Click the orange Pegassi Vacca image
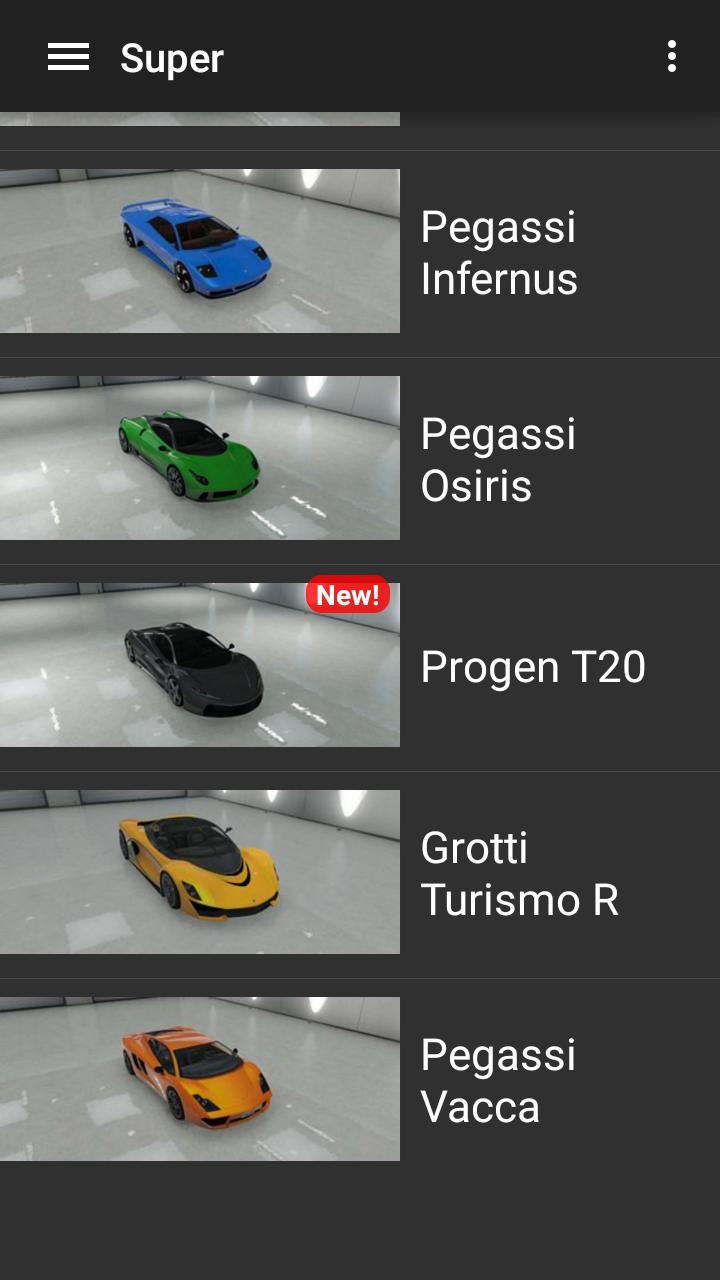Image resolution: width=720 pixels, height=1280 pixels. [x=200, y=1077]
